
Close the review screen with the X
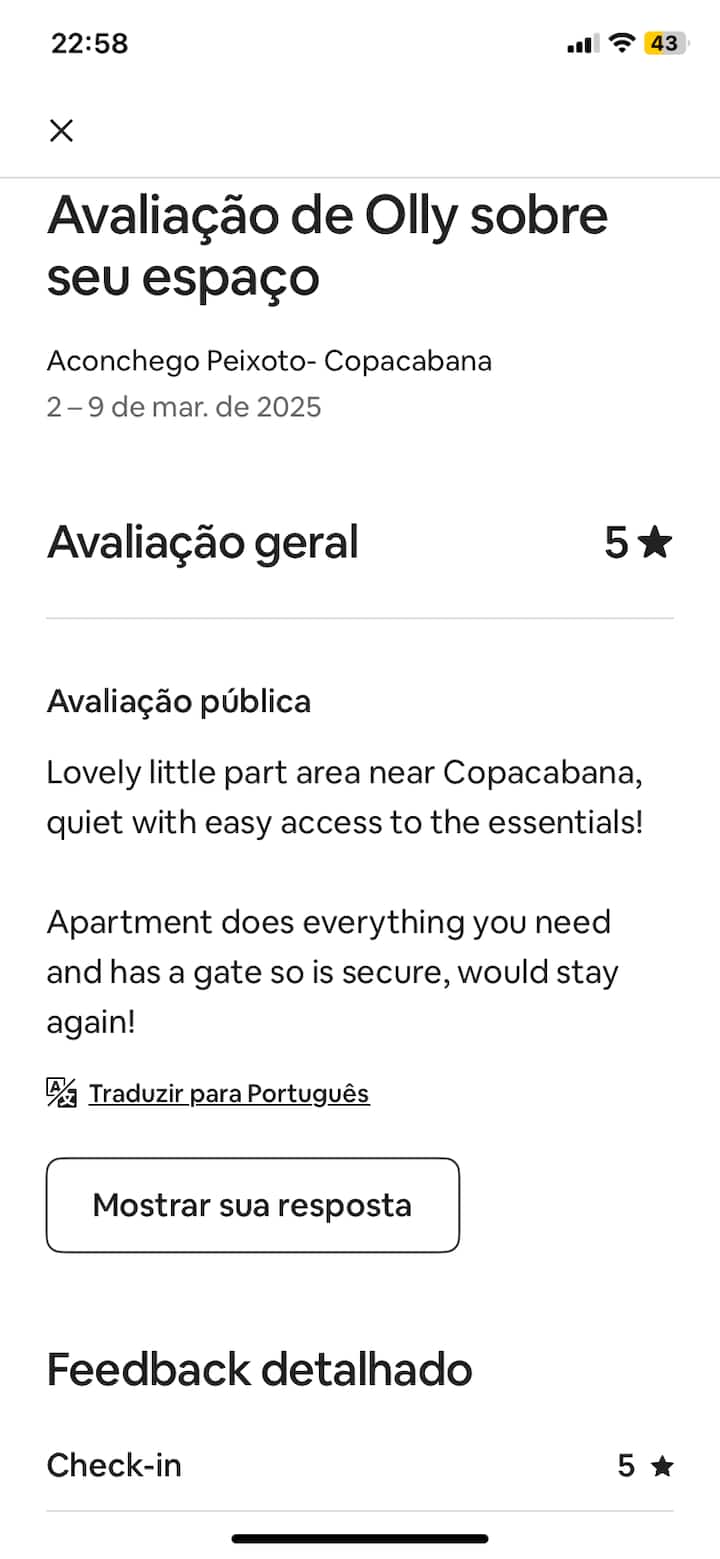pos(62,131)
